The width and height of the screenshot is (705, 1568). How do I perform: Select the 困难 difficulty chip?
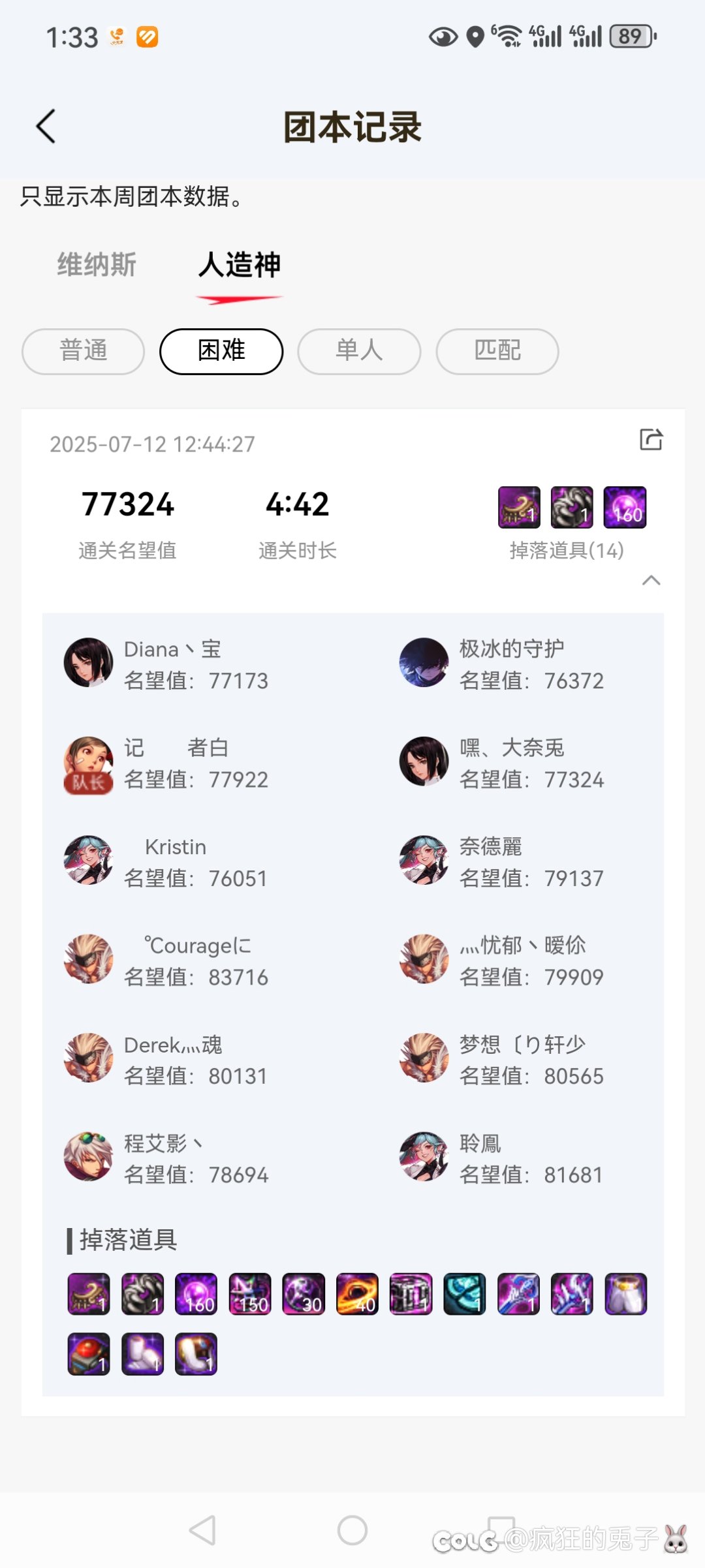221,351
